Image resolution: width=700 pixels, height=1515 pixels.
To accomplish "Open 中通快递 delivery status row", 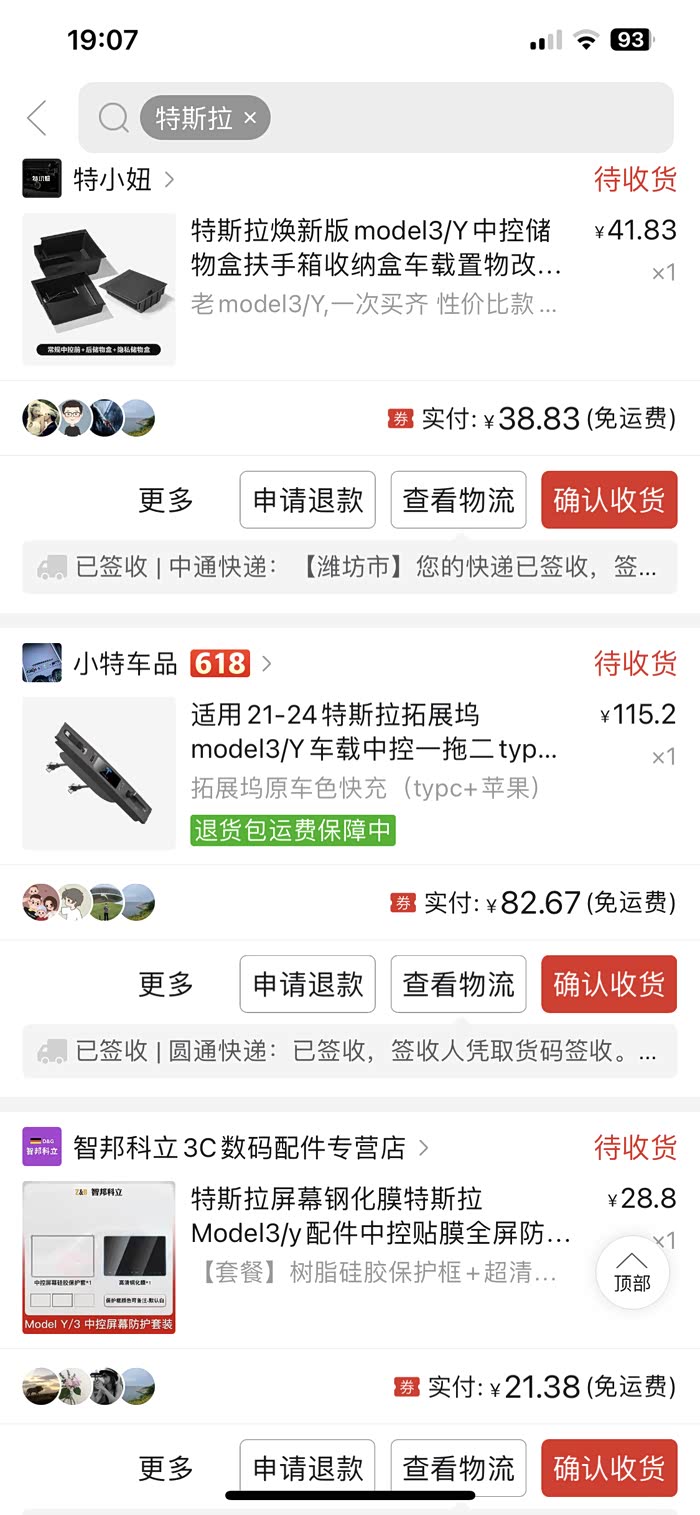I will point(350,568).
